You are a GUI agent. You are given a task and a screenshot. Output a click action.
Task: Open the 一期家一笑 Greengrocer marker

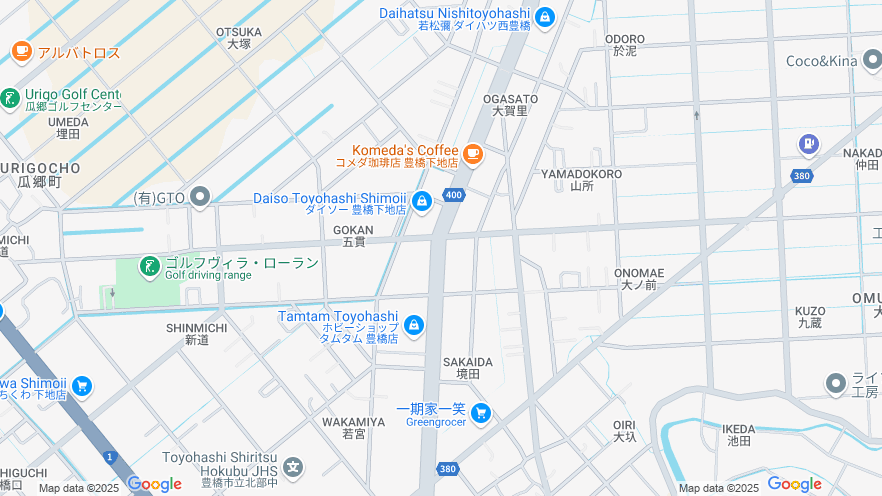click(x=481, y=412)
